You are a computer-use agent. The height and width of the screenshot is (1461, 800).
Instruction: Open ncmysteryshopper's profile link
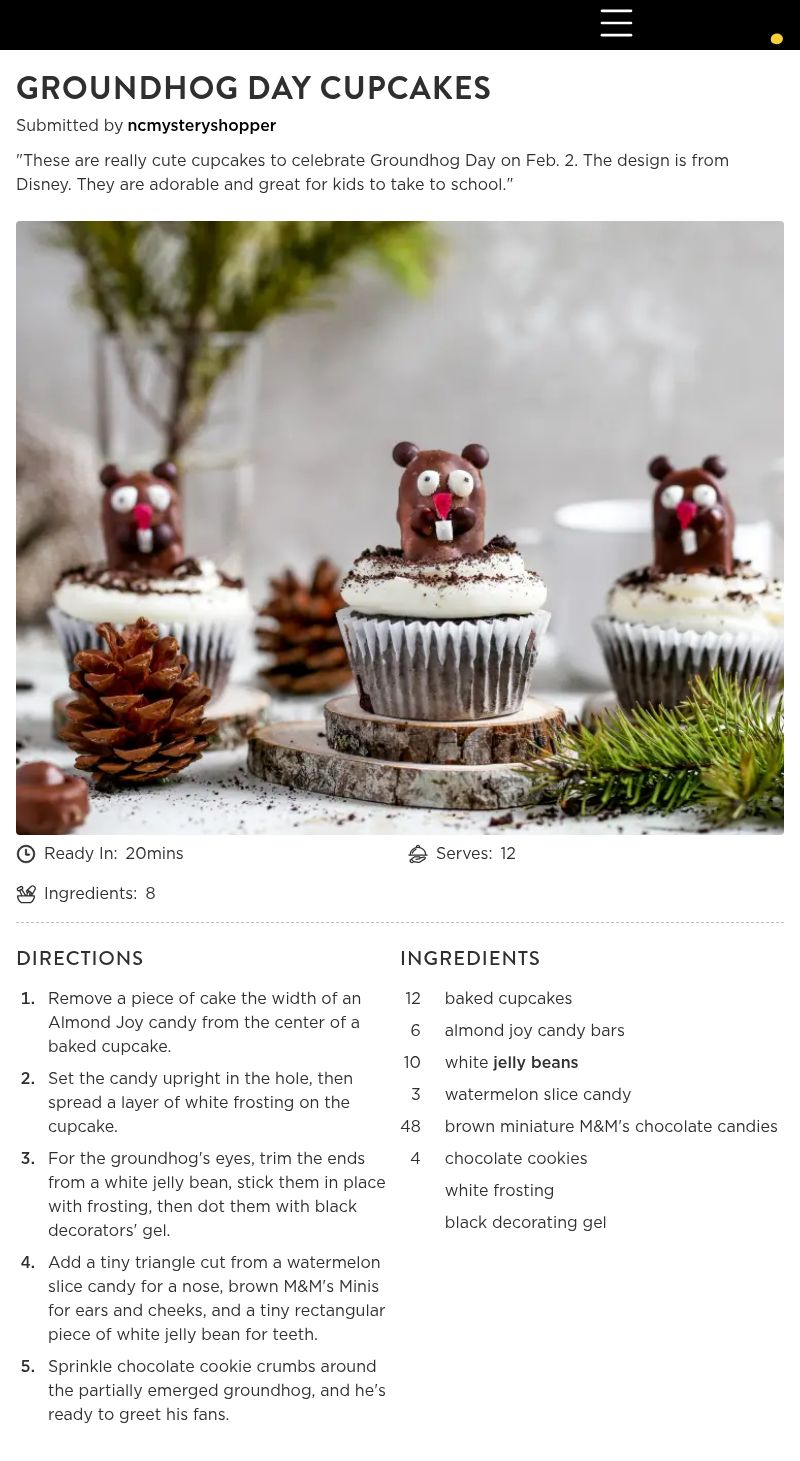pyautogui.click(x=201, y=126)
